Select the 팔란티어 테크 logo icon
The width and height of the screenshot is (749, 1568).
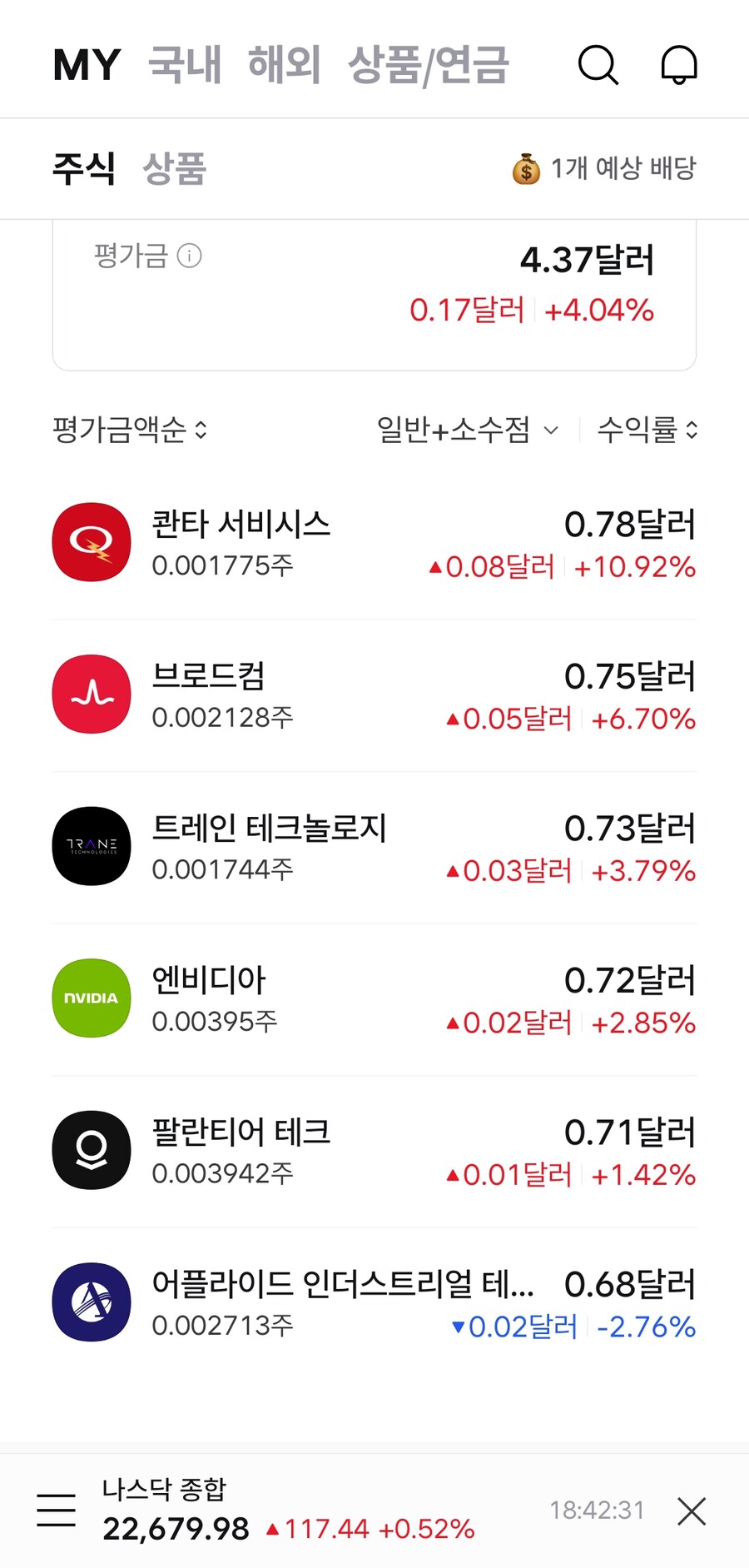(x=91, y=1149)
